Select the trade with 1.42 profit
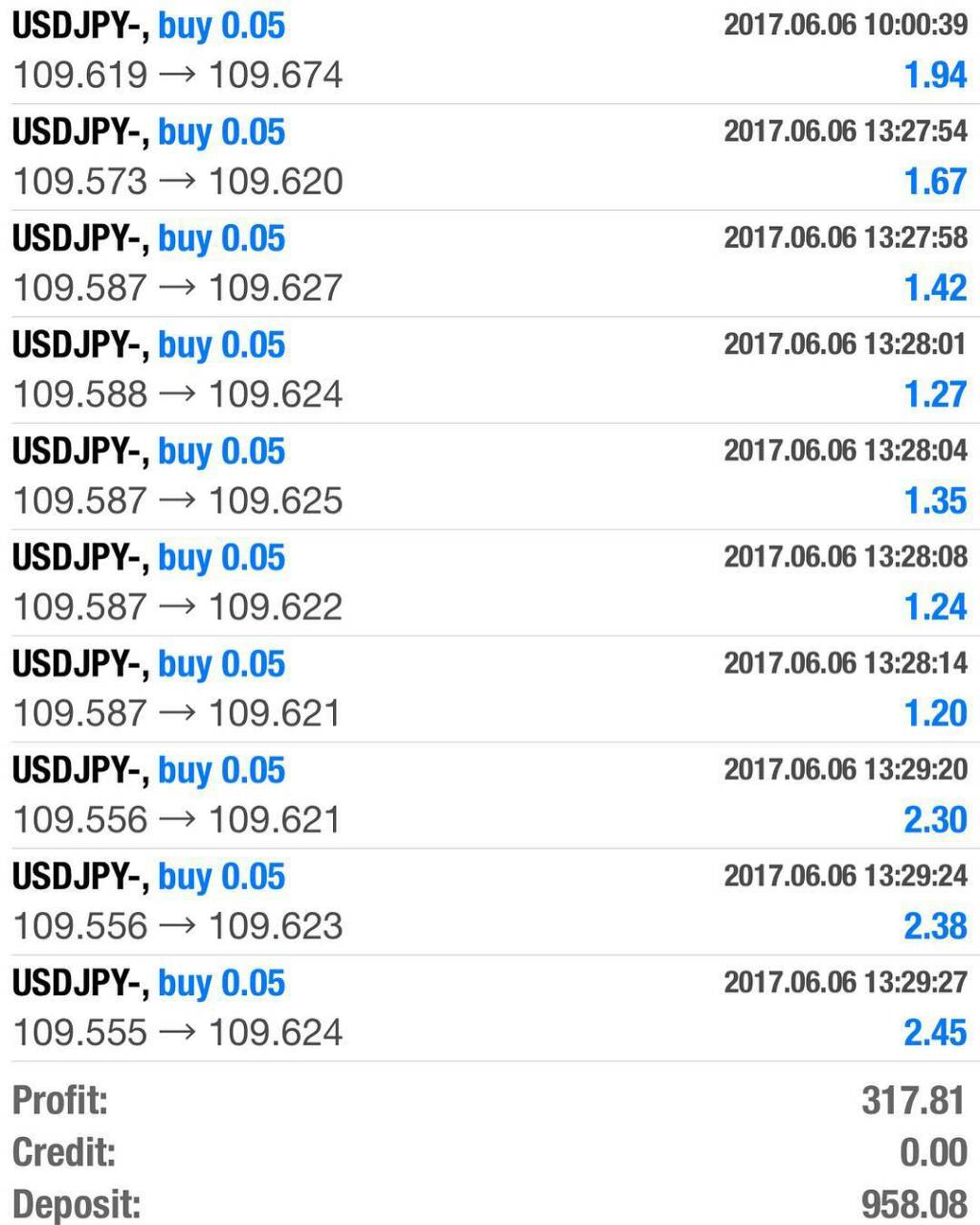Screen dimensions: 980x1225 click(x=490, y=263)
